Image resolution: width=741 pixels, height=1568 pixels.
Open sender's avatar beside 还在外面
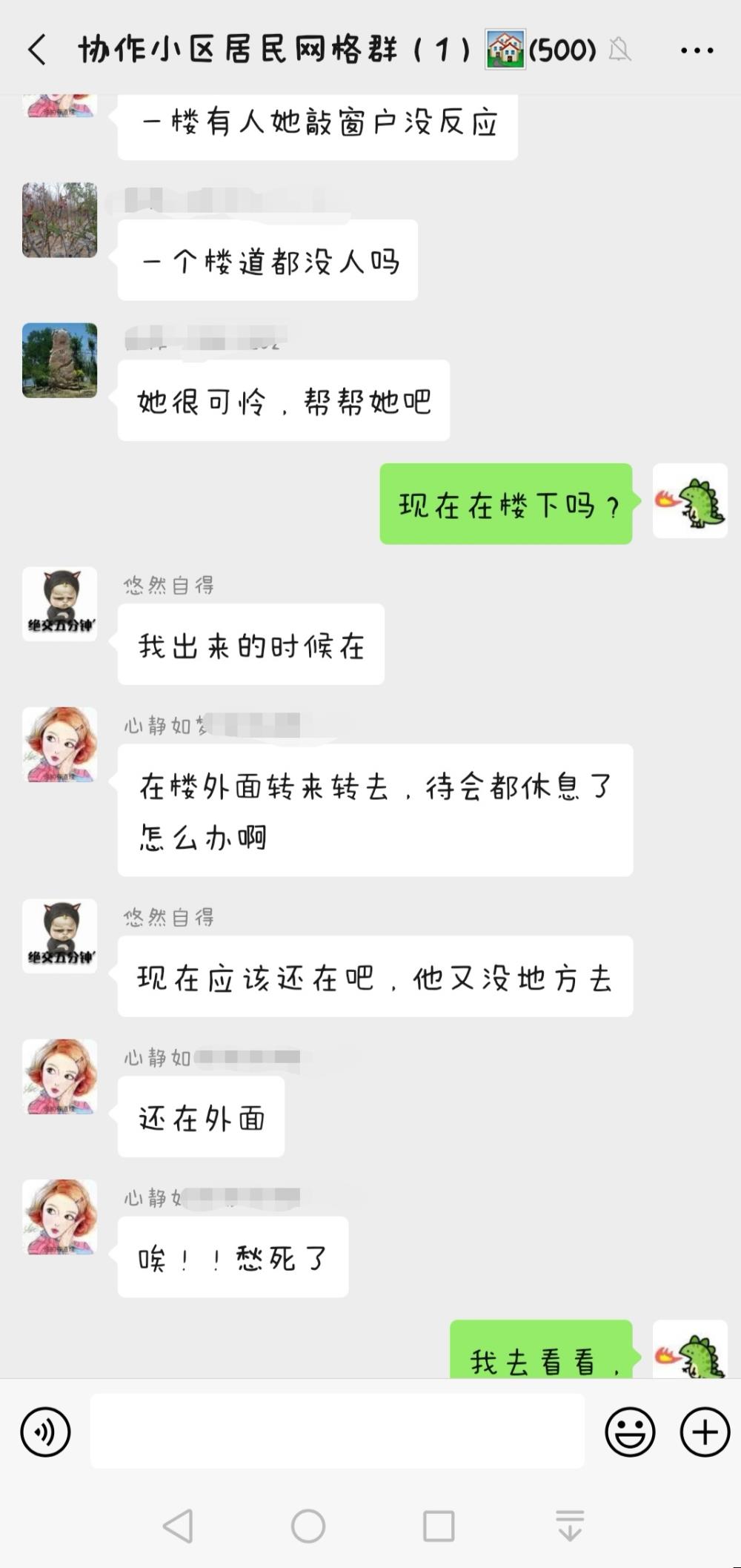pyautogui.click(x=59, y=1076)
